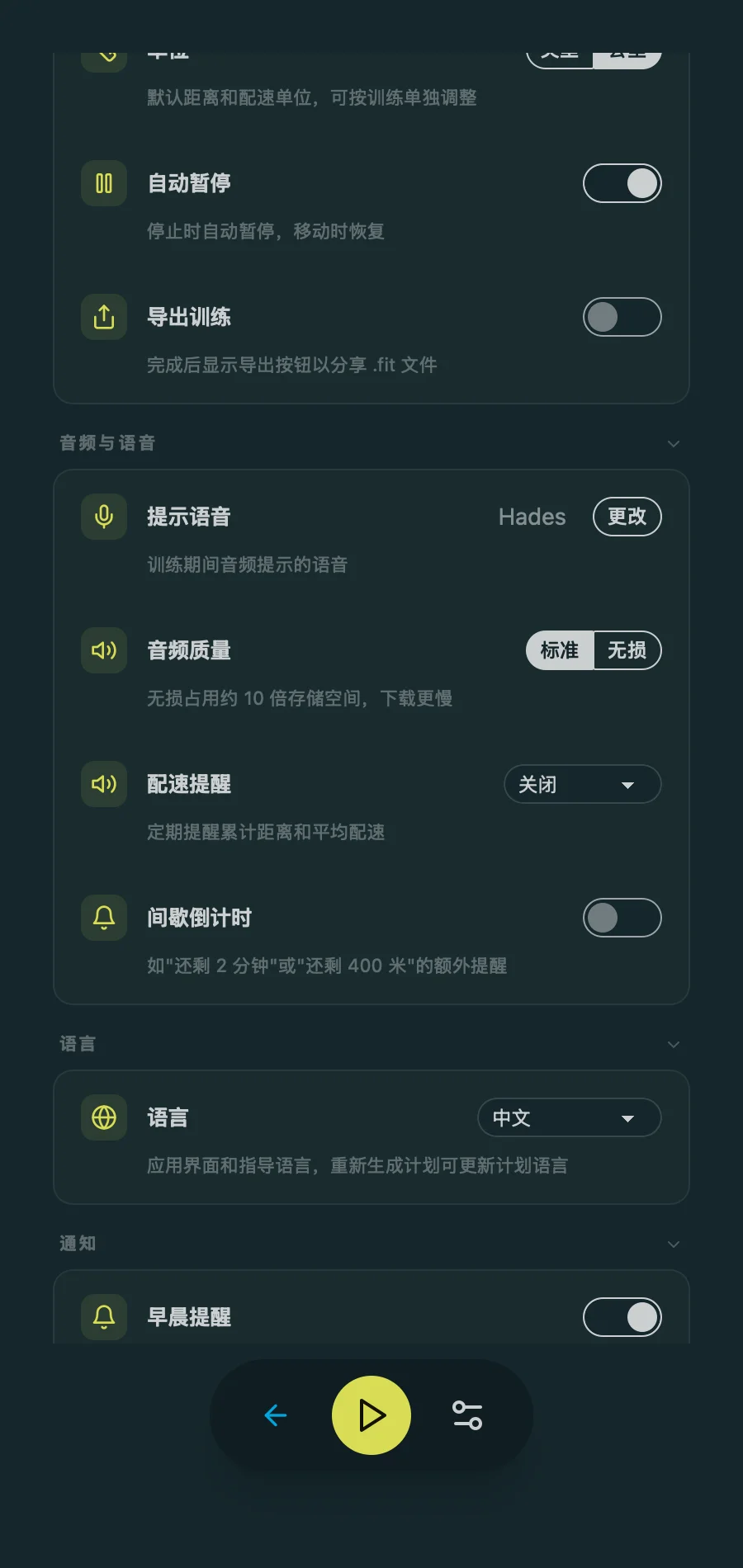Viewport: 743px width, 1568px height.
Task: Tap the yellow play button
Action: tap(371, 1415)
